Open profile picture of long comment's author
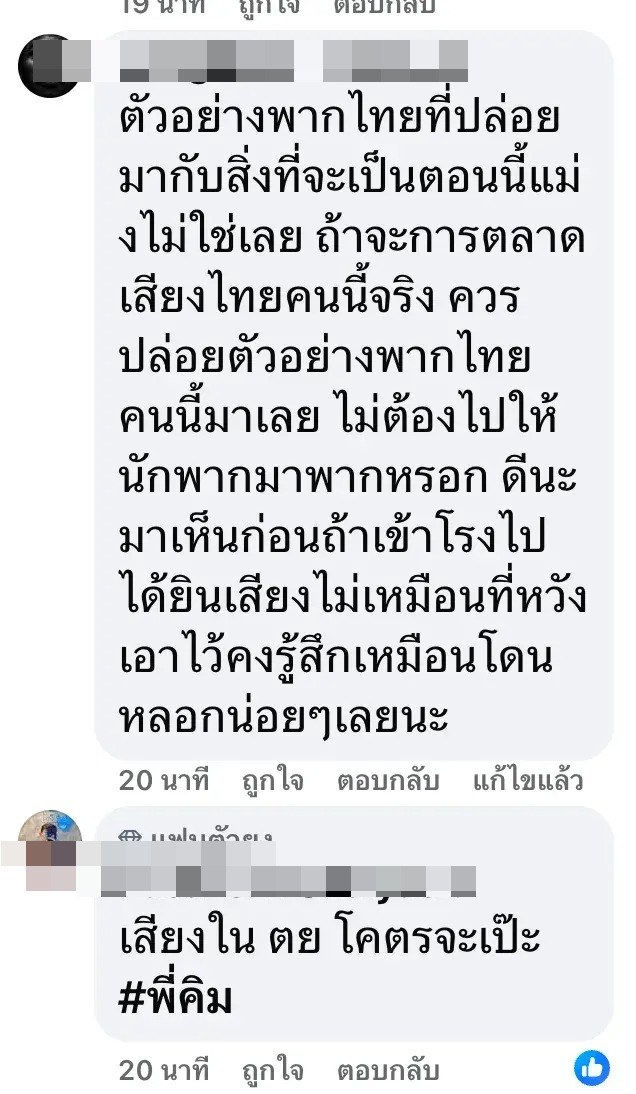Viewport: 636px width, 1094px height. click(x=50, y=64)
